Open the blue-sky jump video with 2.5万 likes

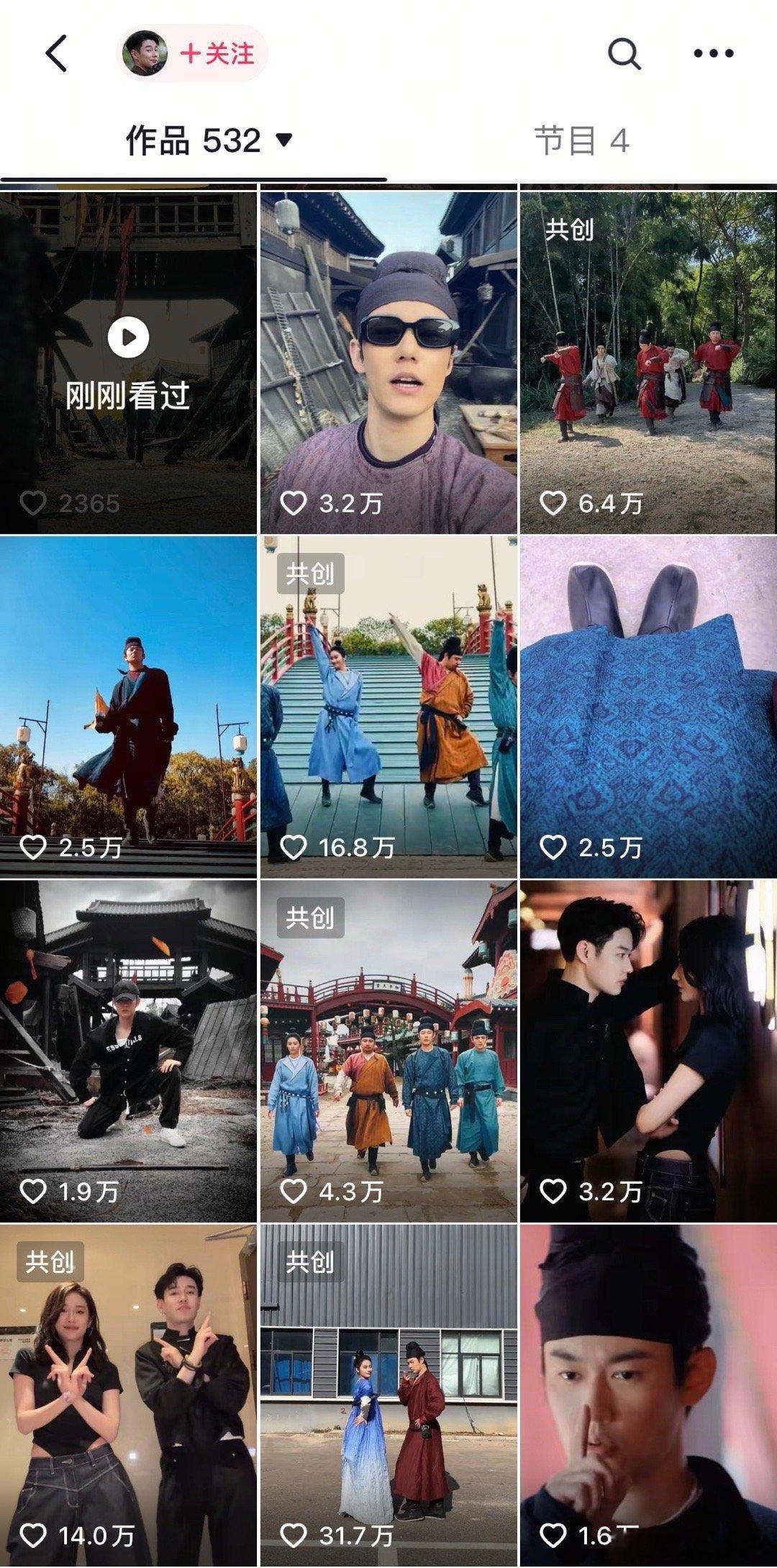click(x=128, y=707)
